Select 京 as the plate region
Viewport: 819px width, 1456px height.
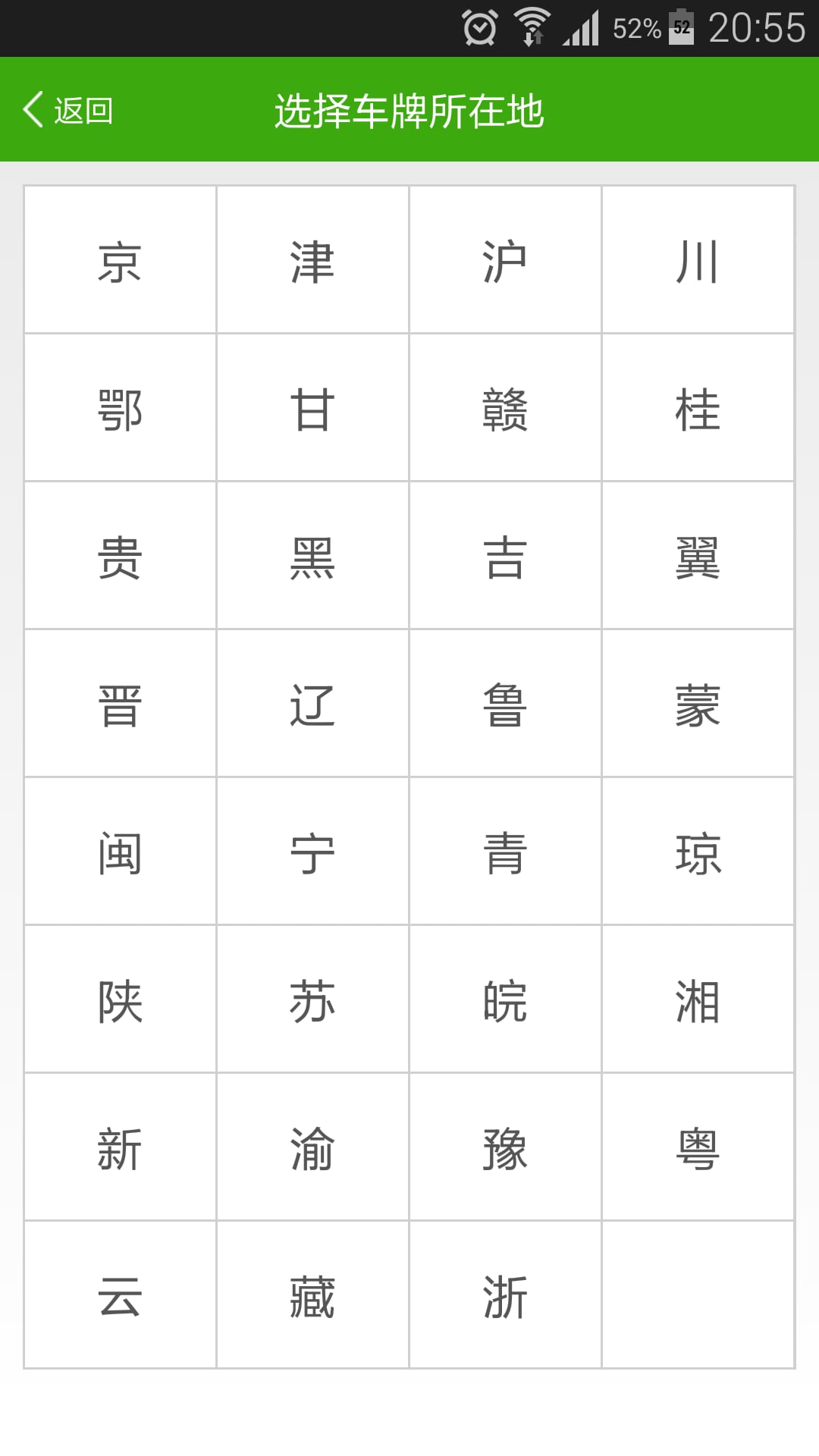pos(121,259)
